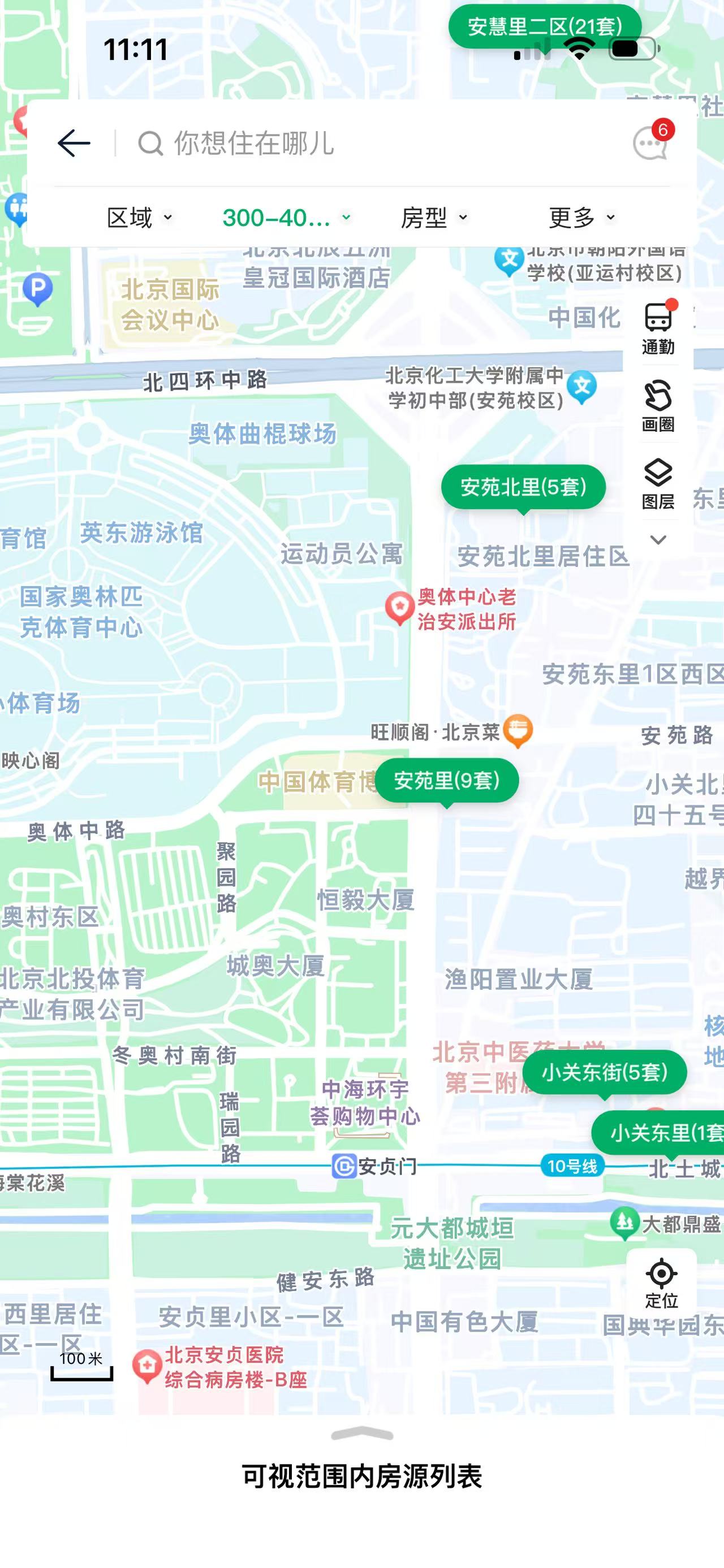Open the 300–40… price filter
The image size is (724, 1568).
point(286,217)
